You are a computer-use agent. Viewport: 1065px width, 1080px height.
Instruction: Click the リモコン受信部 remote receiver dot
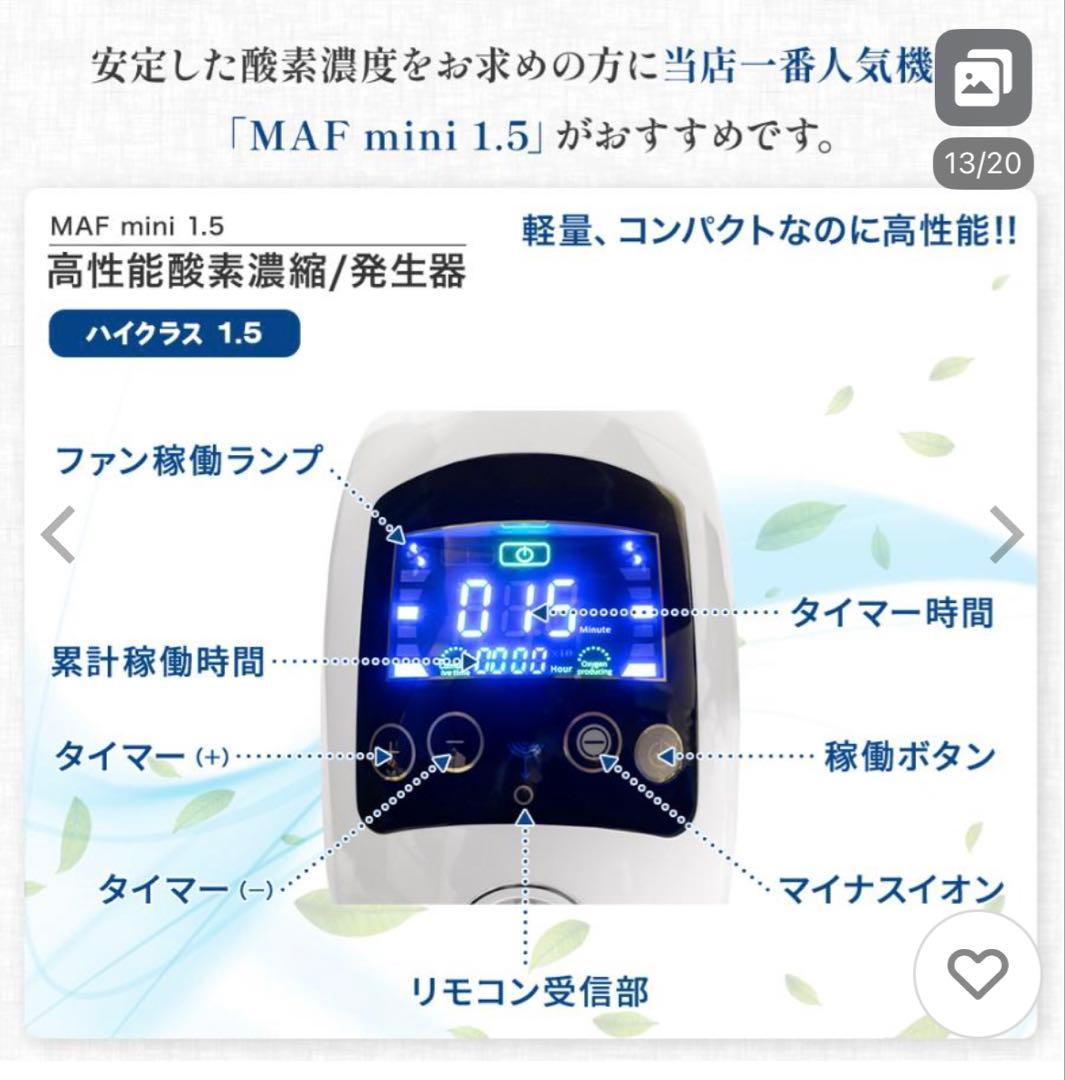pyautogui.click(x=524, y=796)
